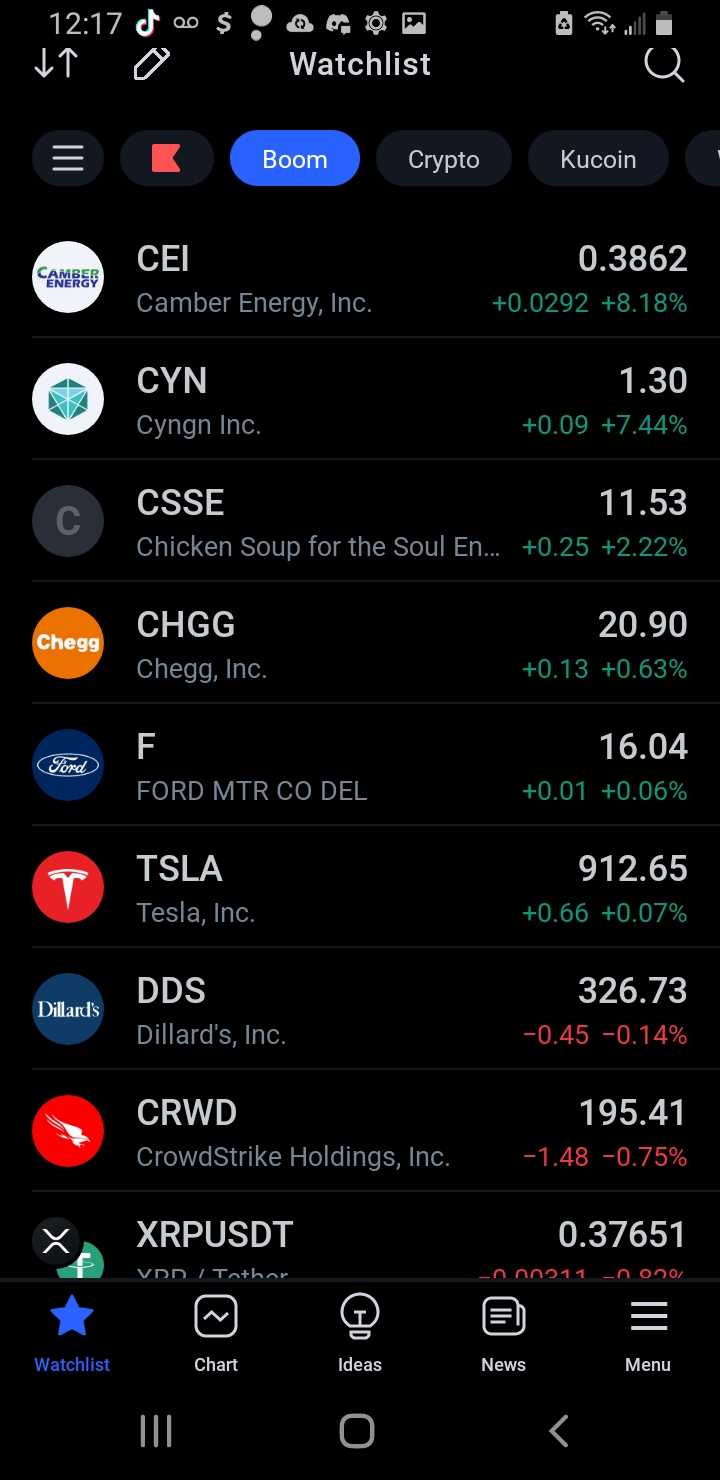Viewport: 720px width, 1480px height.
Task: Go to the Ideas tab
Action: (360, 1332)
